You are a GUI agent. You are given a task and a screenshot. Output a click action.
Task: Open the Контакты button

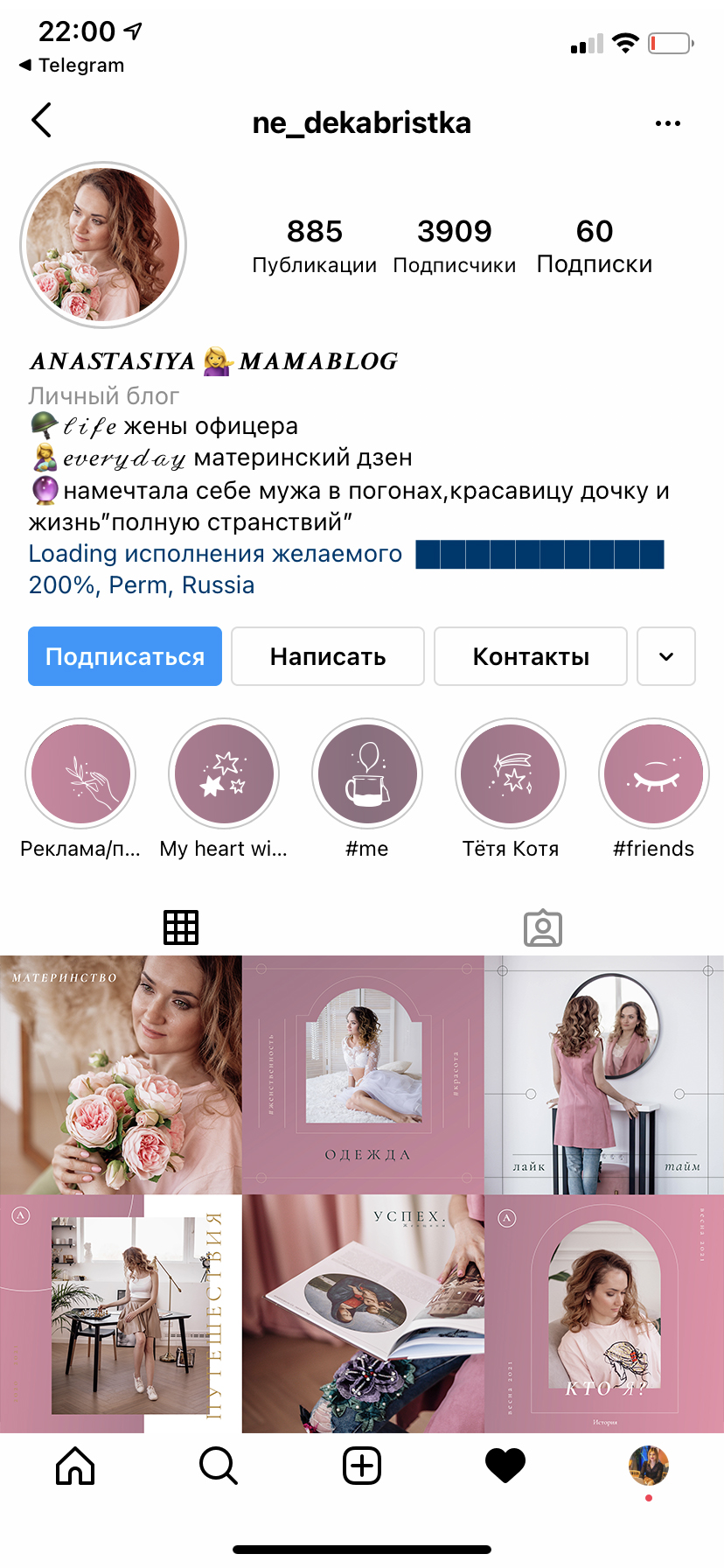click(531, 656)
